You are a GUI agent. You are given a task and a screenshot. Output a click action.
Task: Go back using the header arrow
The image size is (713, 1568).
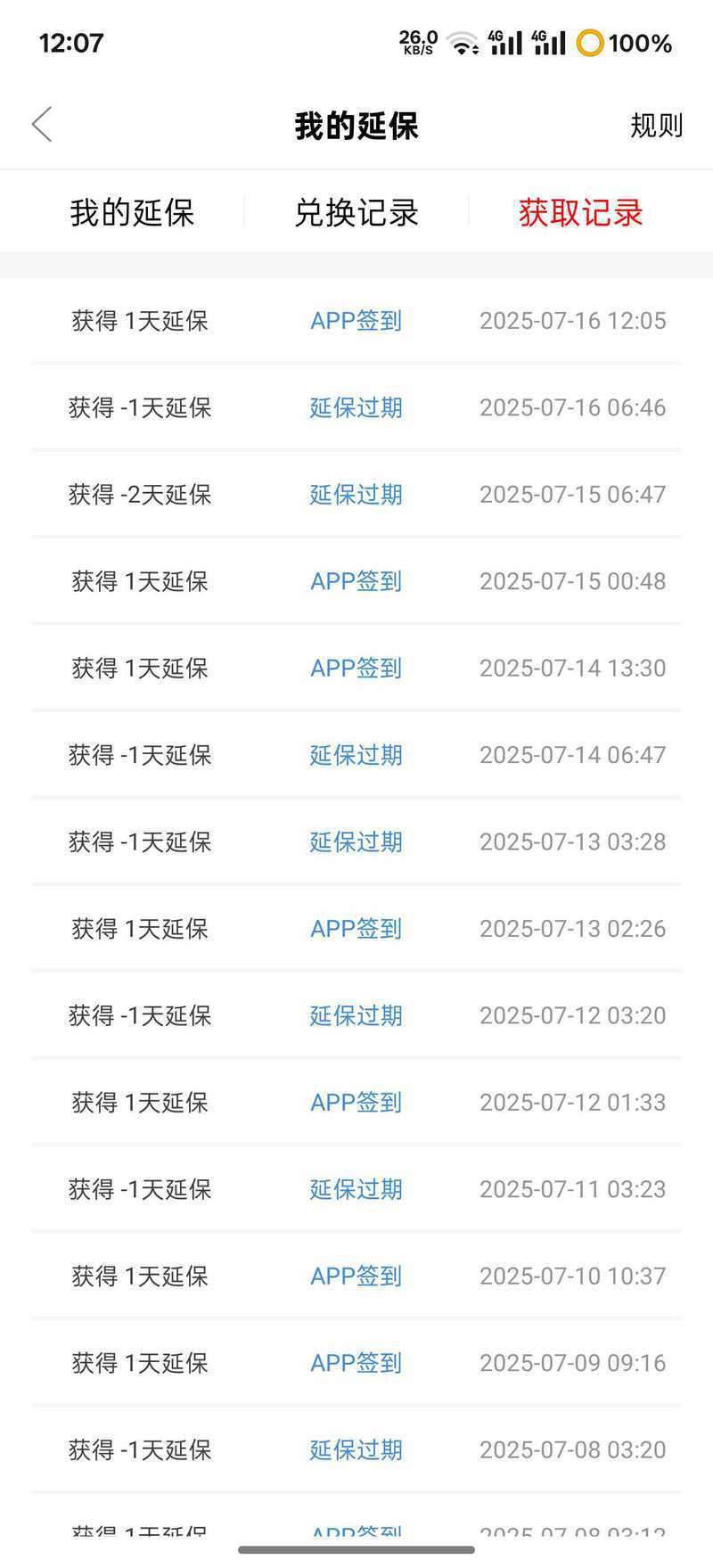(42, 125)
